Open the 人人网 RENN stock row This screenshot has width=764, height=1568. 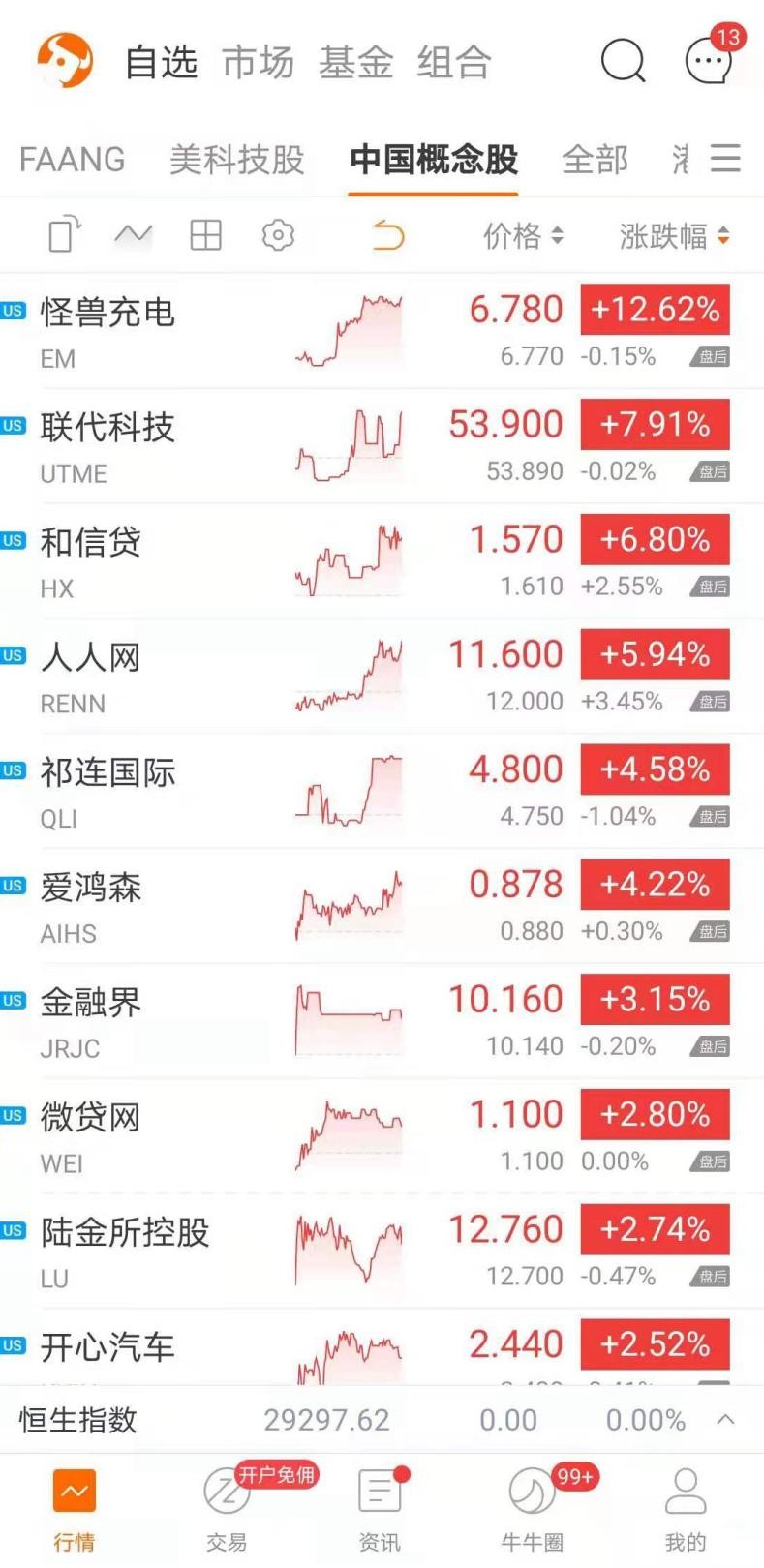coord(382,676)
